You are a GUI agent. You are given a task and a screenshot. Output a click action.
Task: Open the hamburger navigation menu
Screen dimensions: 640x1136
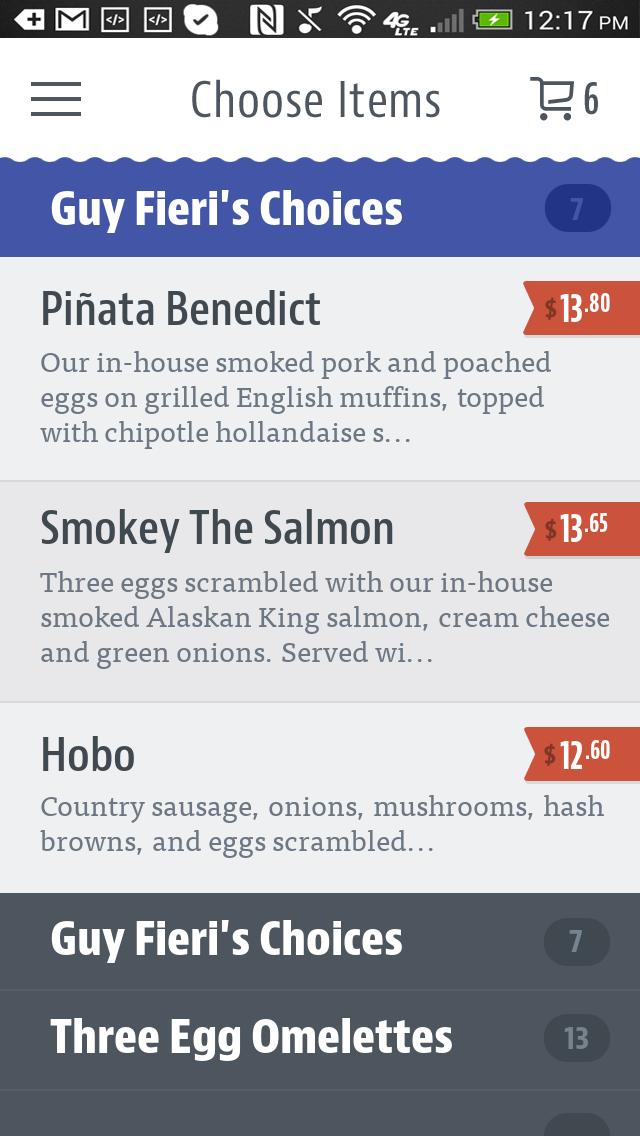(x=56, y=99)
